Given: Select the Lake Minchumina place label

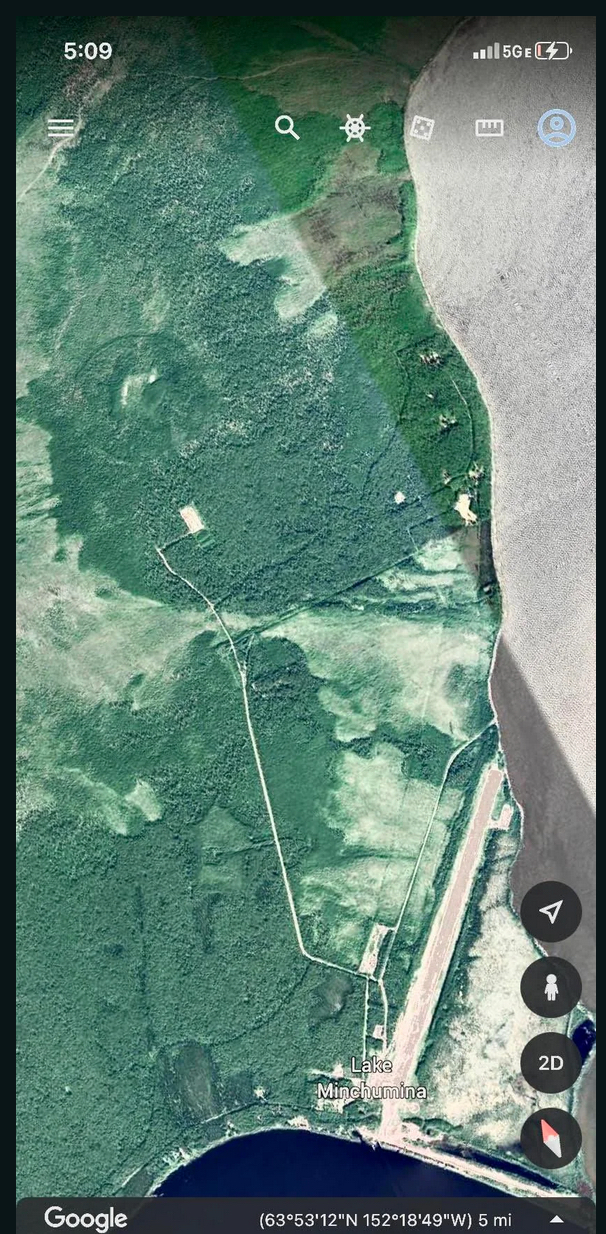Looking at the screenshot, I should pyautogui.click(x=371, y=1078).
